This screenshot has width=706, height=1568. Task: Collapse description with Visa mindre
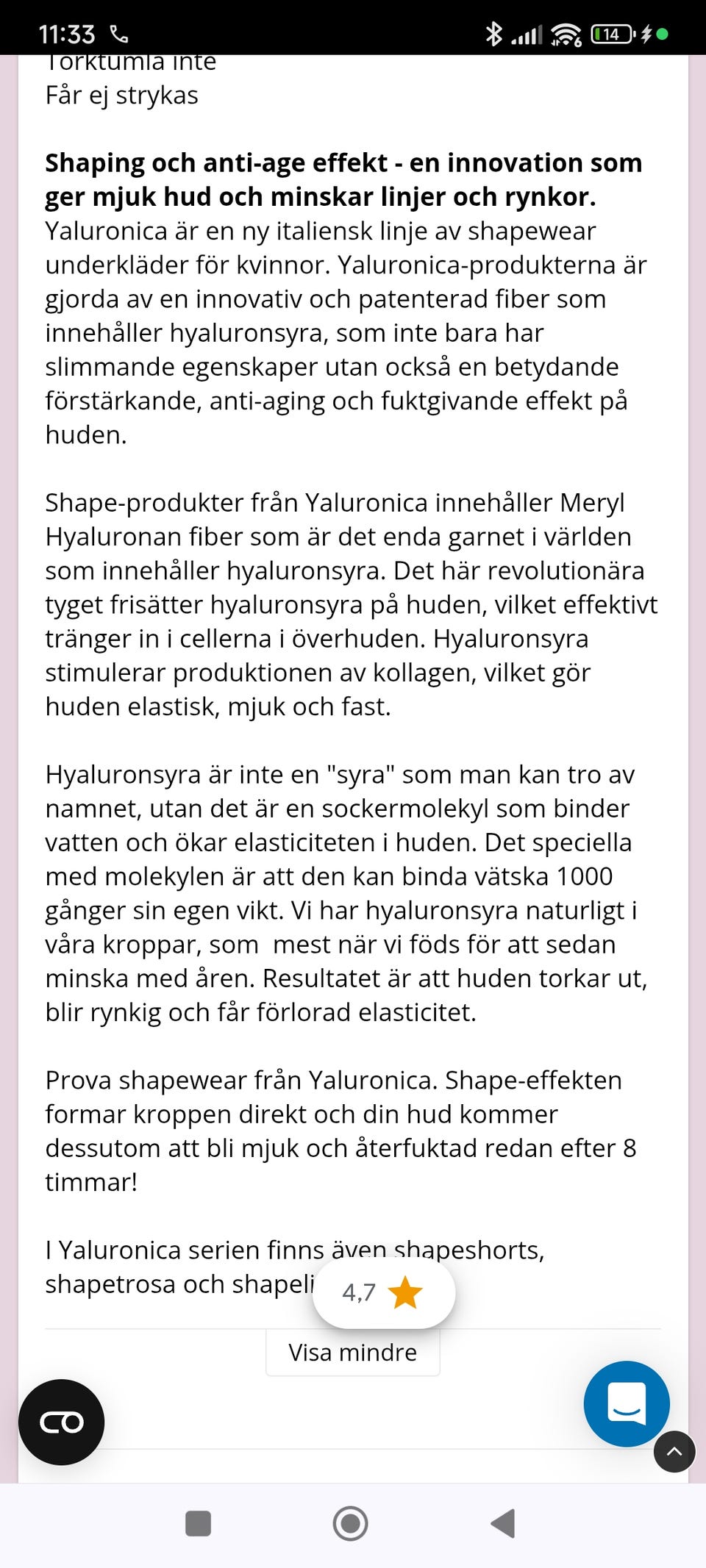[353, 1352]
